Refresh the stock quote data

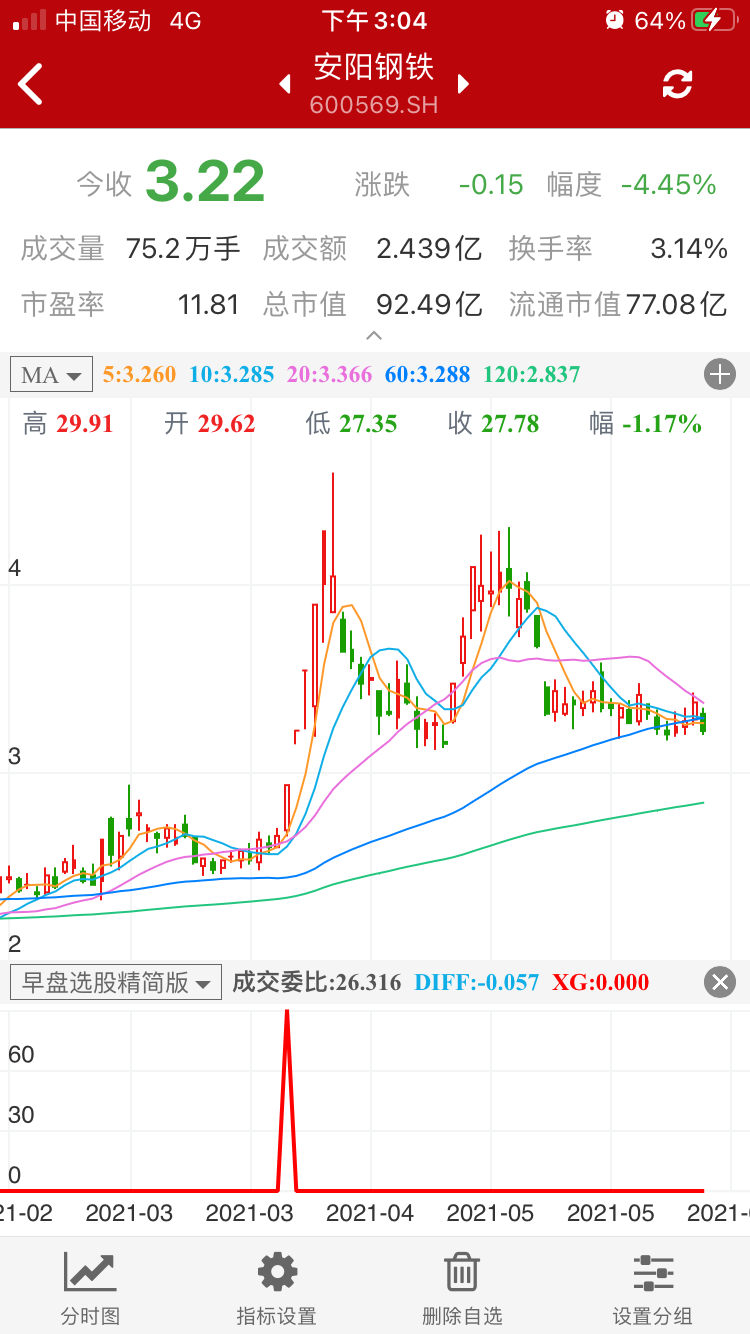677,84
